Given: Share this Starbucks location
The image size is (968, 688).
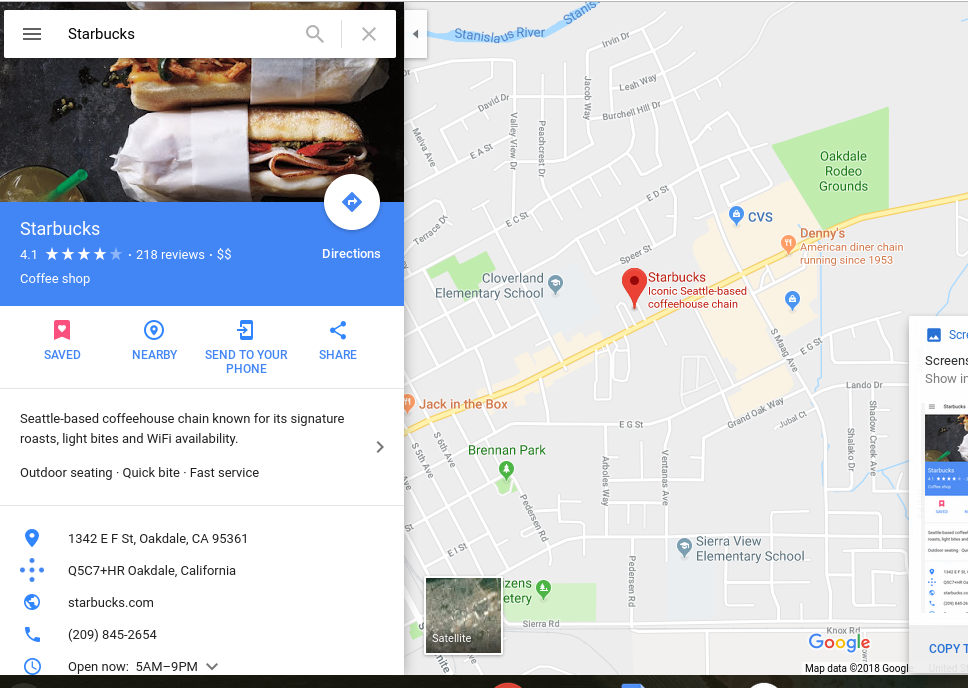Looking at the screenshot, I should [x=338, y=340].
